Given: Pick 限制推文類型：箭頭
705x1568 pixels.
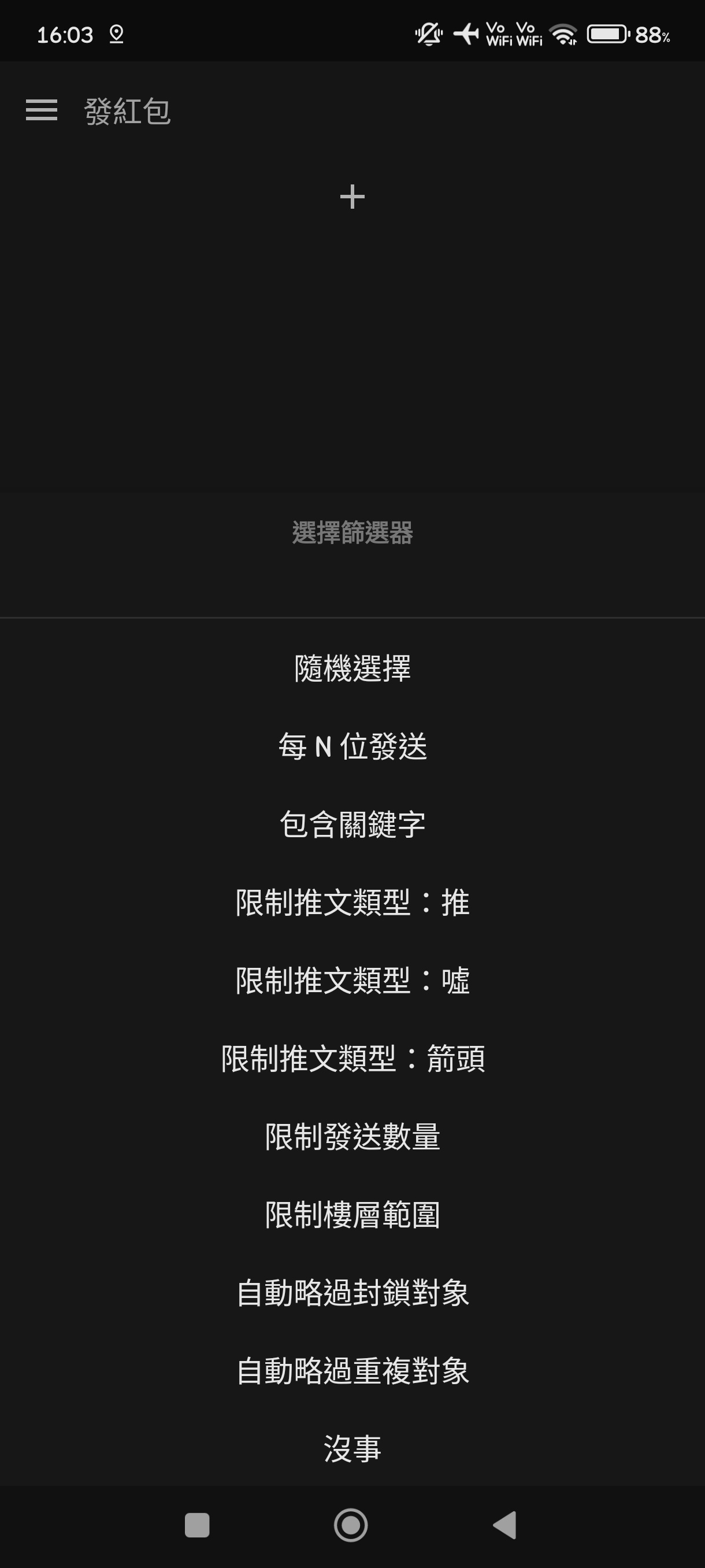Looking at the screenshot, I should [352, 1058].
